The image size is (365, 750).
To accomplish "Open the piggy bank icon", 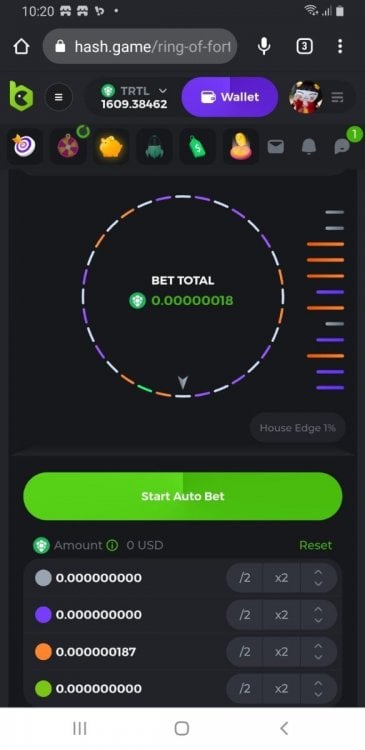I will pos(111,147).
